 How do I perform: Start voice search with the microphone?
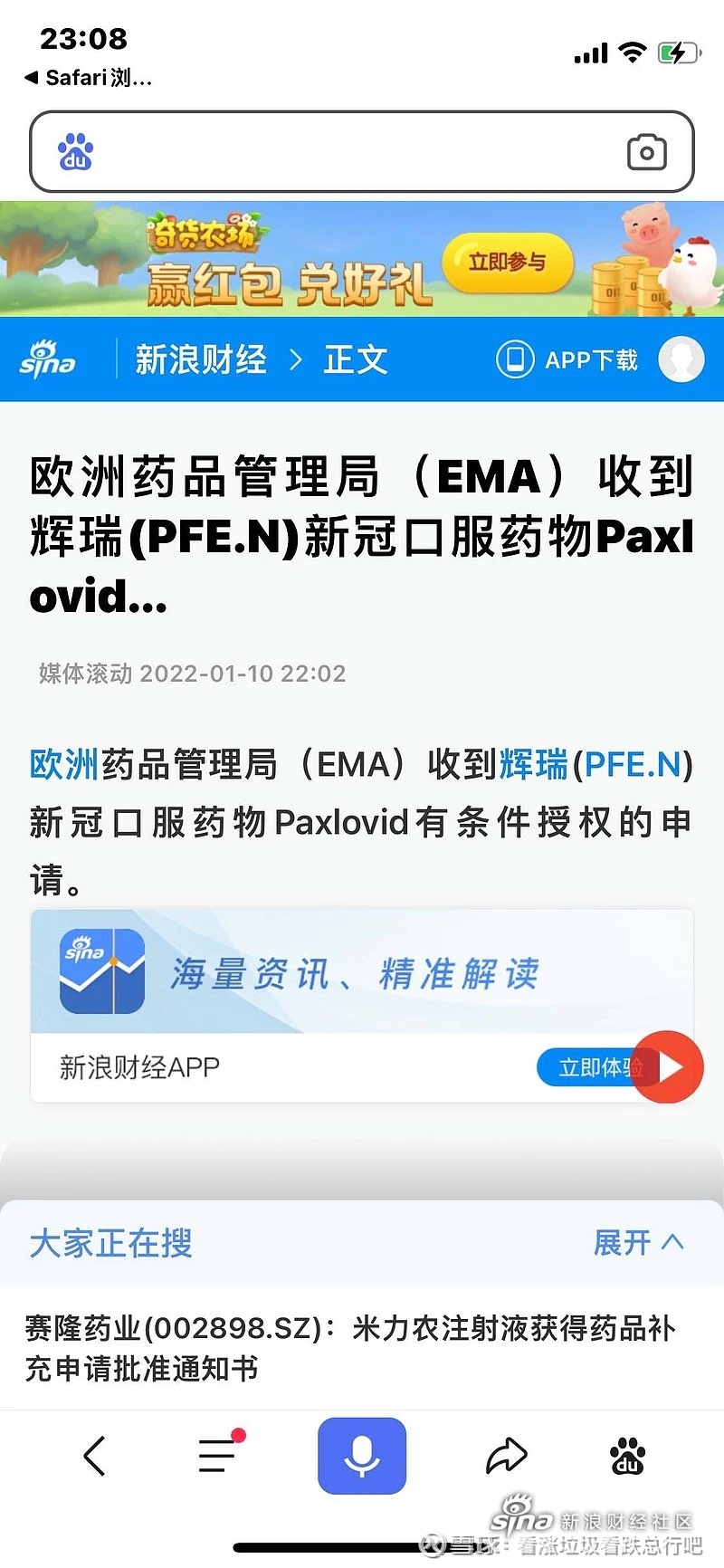click(362, 1456)
